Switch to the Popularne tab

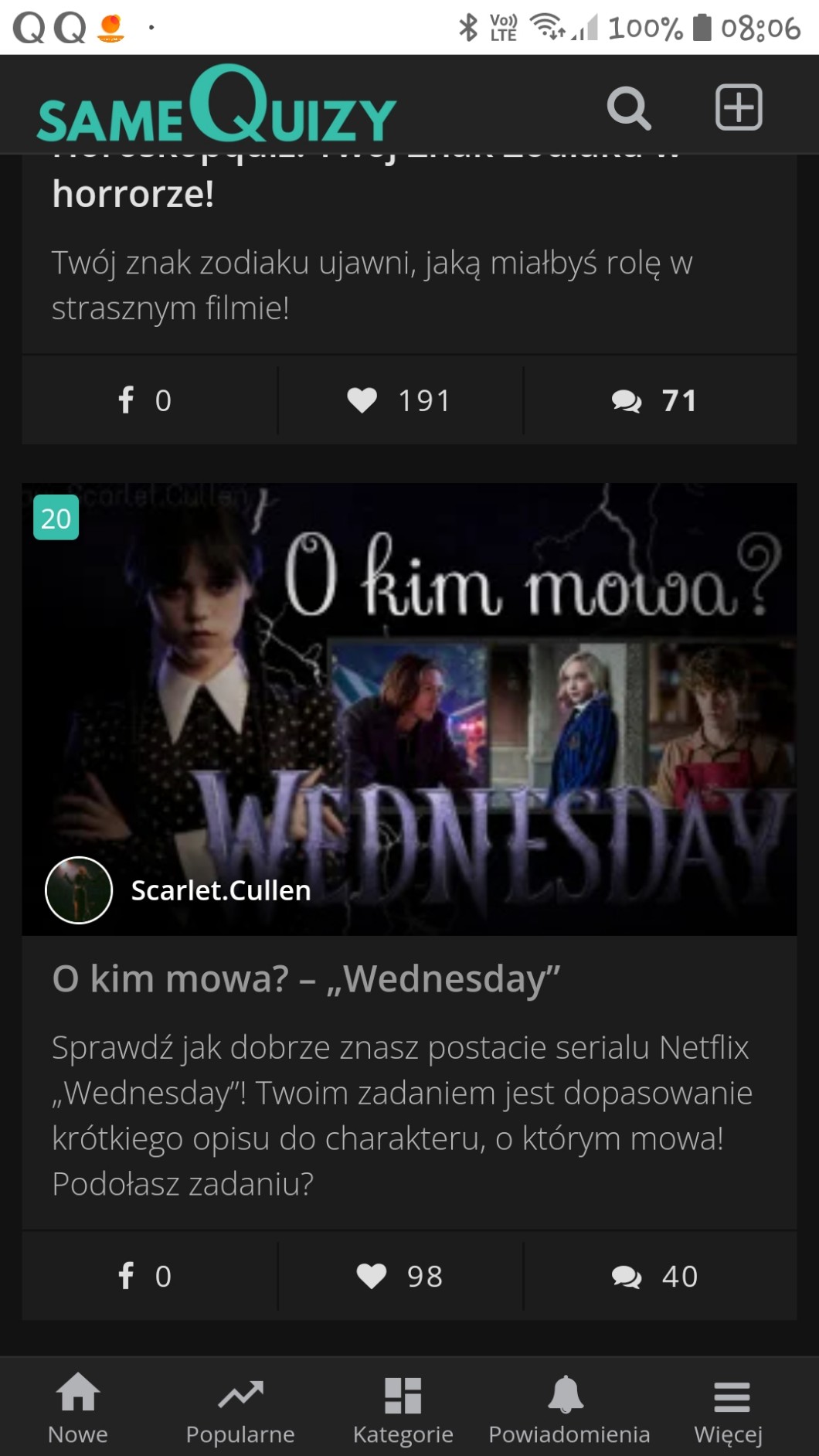(x=240, y=1408)
